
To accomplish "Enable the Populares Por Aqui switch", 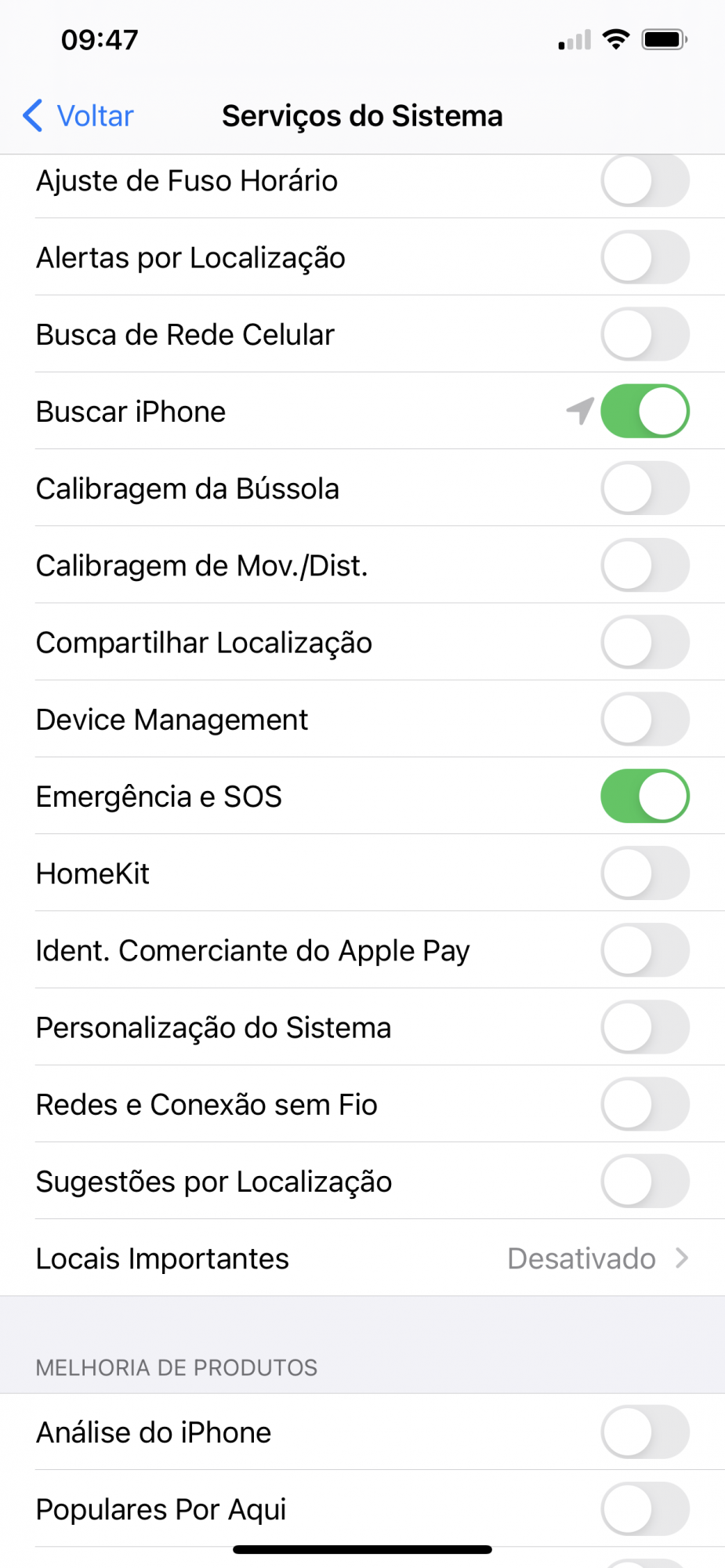I will point(644,1508).
